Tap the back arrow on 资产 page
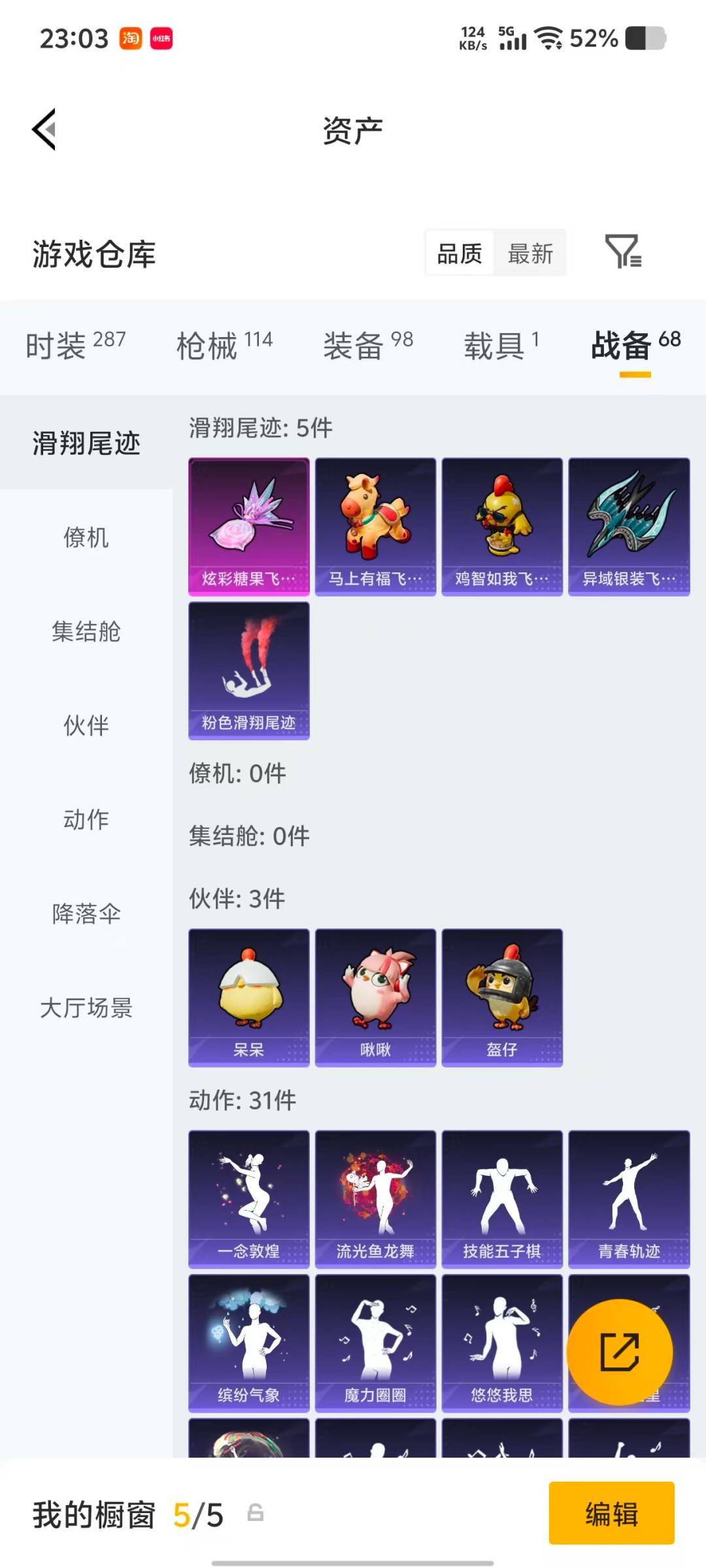 click(x=43, y=129)
